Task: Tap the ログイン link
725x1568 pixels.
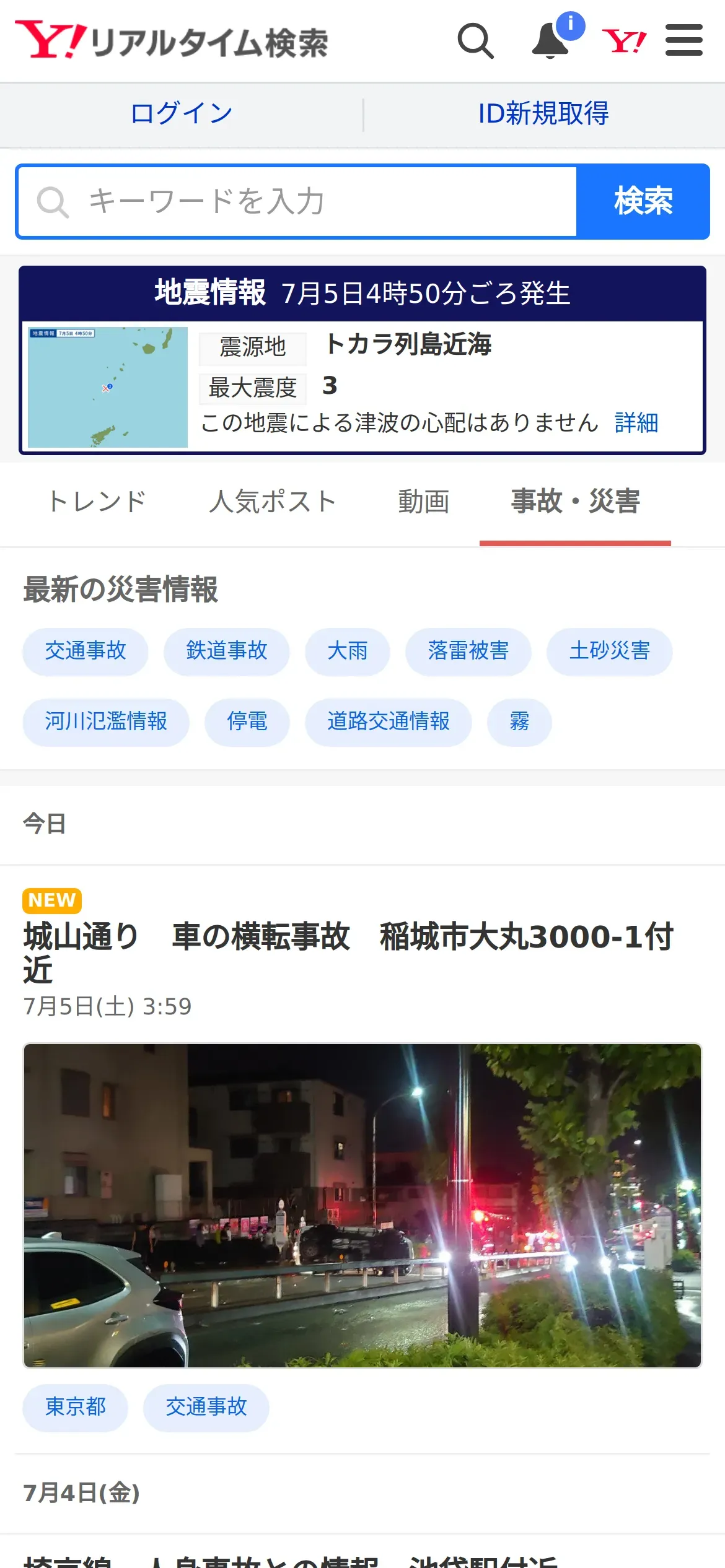Action: tap(182, 114)
